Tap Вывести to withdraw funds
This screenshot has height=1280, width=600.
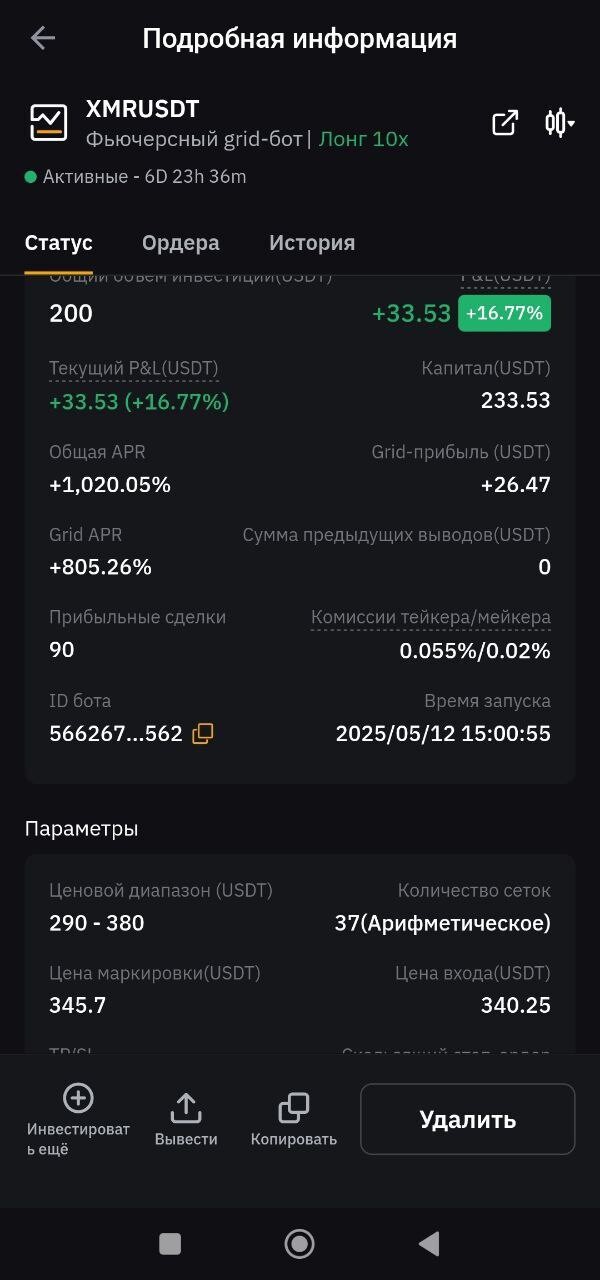pos(186,1119)
